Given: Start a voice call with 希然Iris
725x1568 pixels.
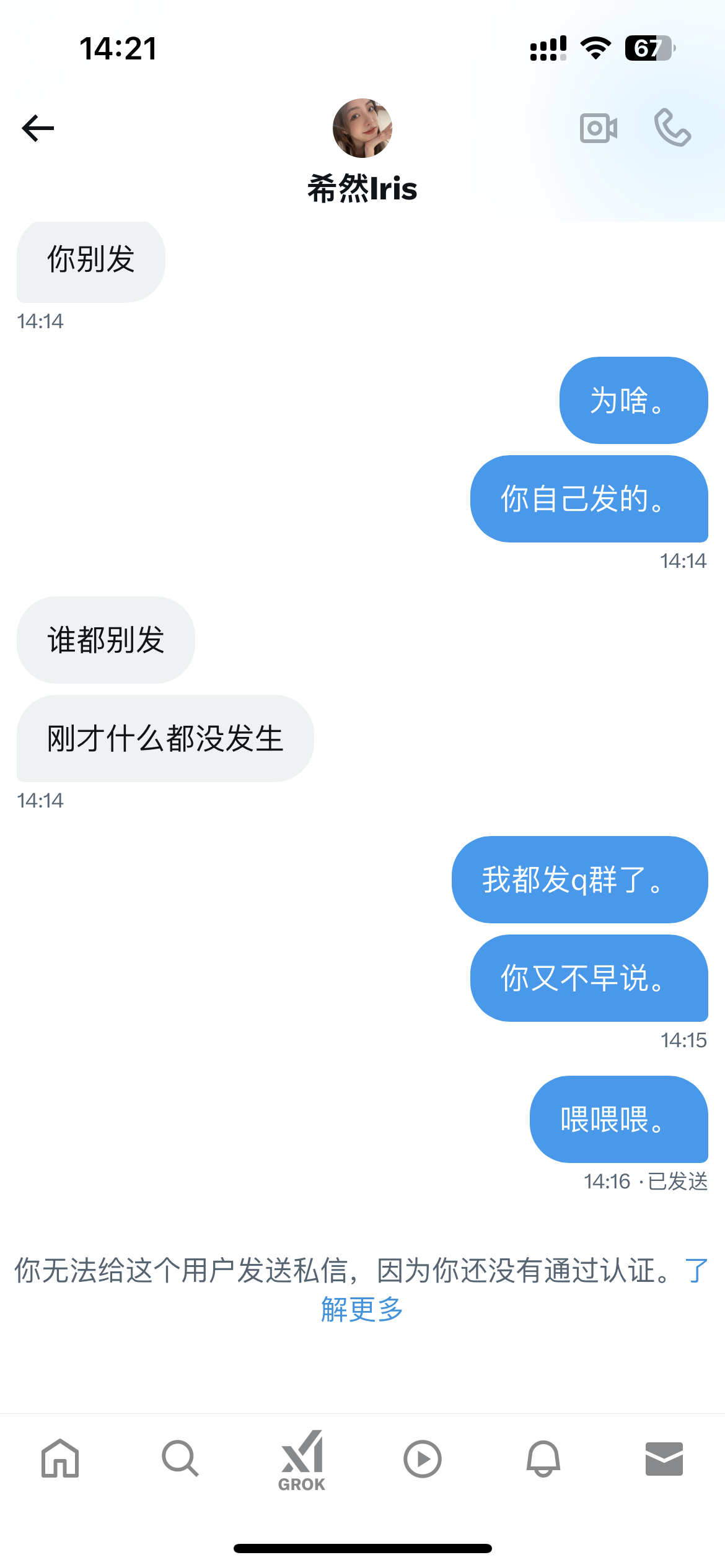Looking at the screenshot, I should (x=672, y=128).
